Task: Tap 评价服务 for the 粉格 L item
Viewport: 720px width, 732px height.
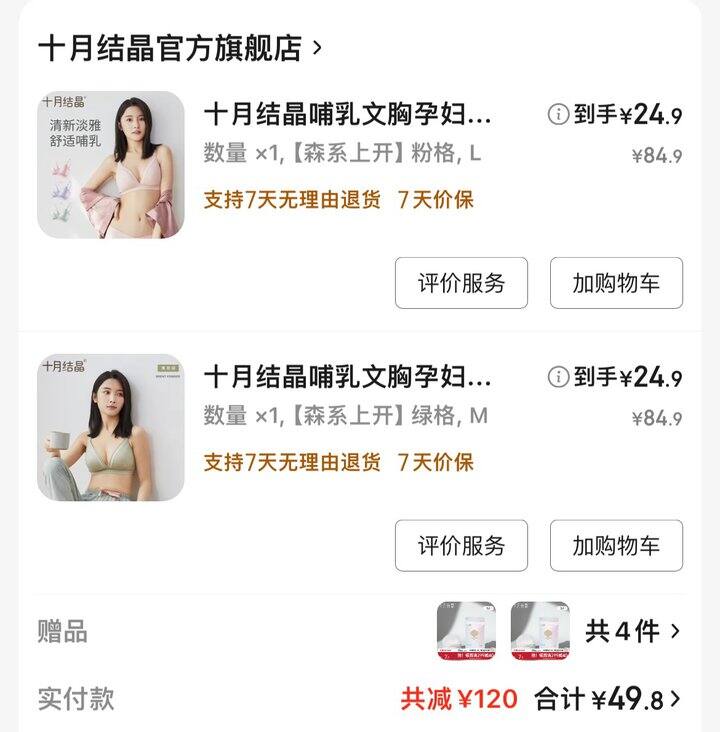Action: click(461, 283)
